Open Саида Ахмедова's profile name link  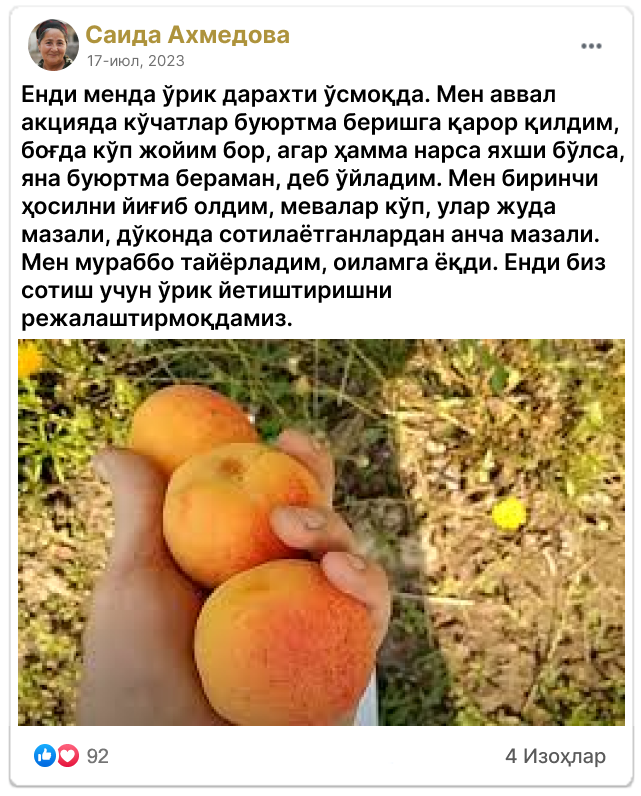(x=188, y=35)
